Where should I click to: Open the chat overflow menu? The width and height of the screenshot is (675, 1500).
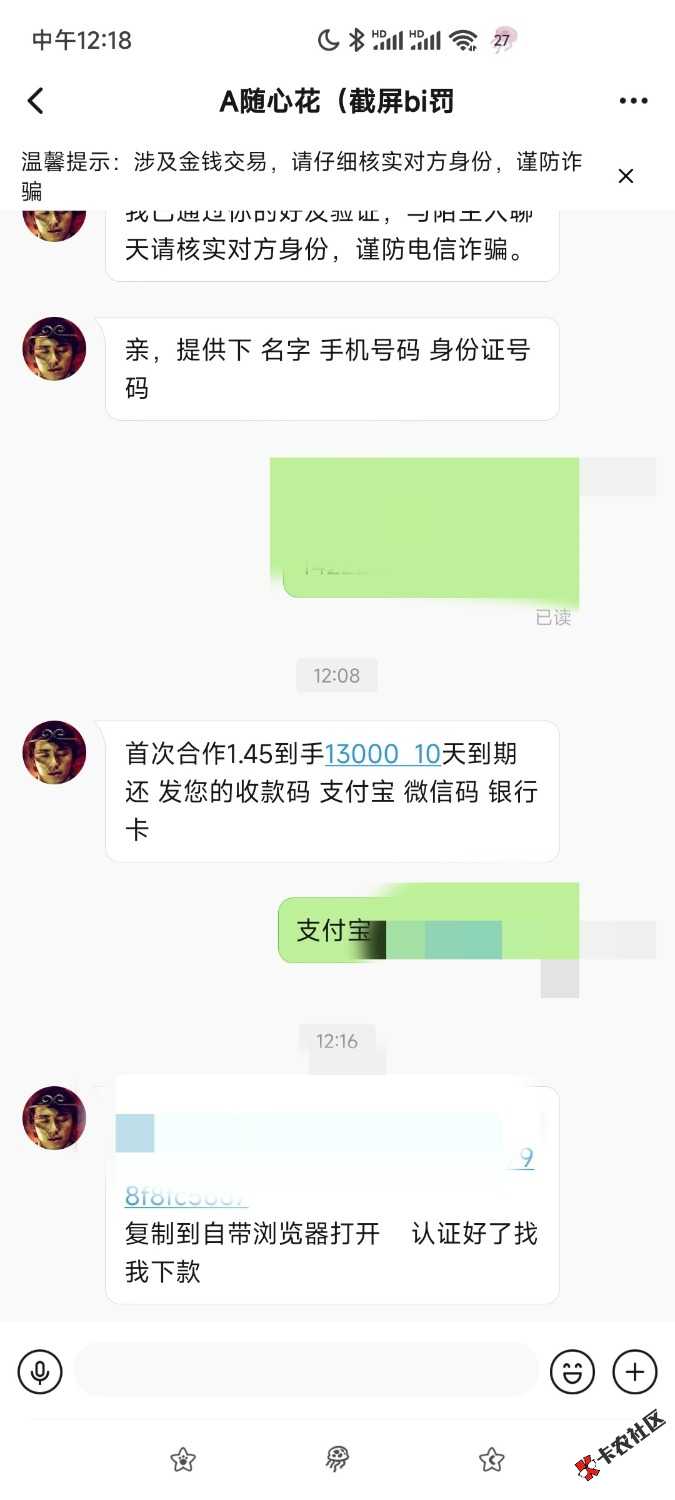tap(633, 101)
